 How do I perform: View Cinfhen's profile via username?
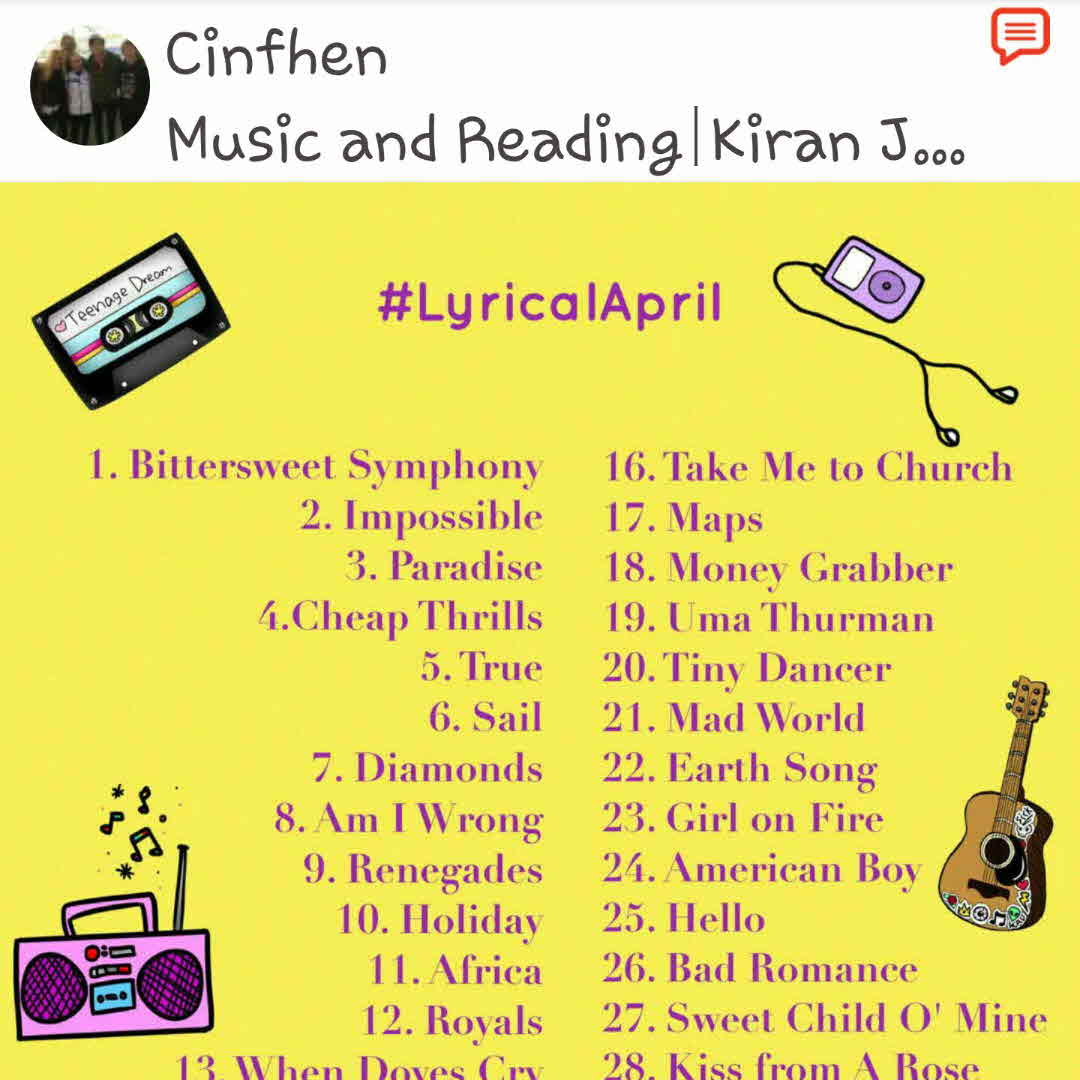click(276, 54)
